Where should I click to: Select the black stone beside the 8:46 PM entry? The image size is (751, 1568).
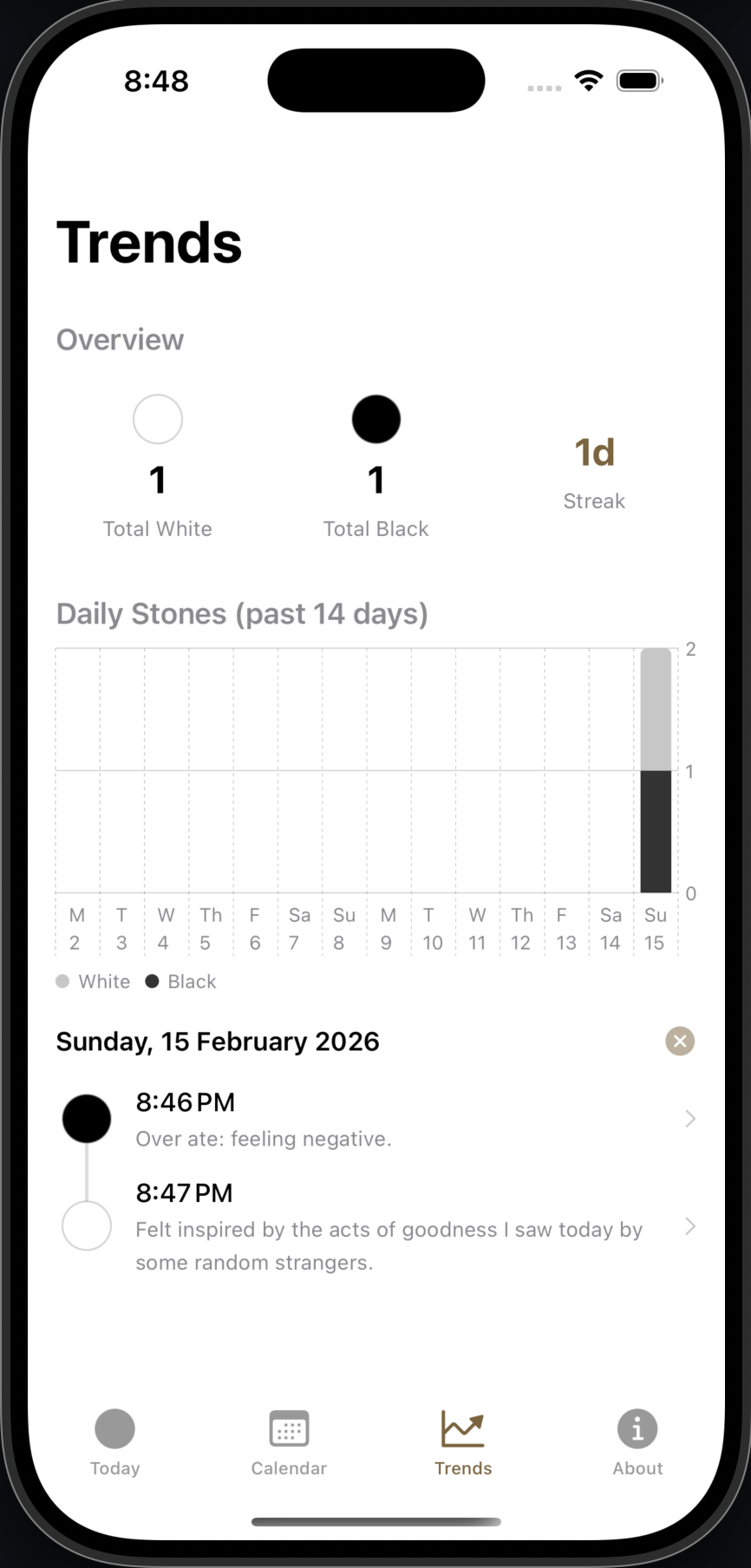[86, 1118]
